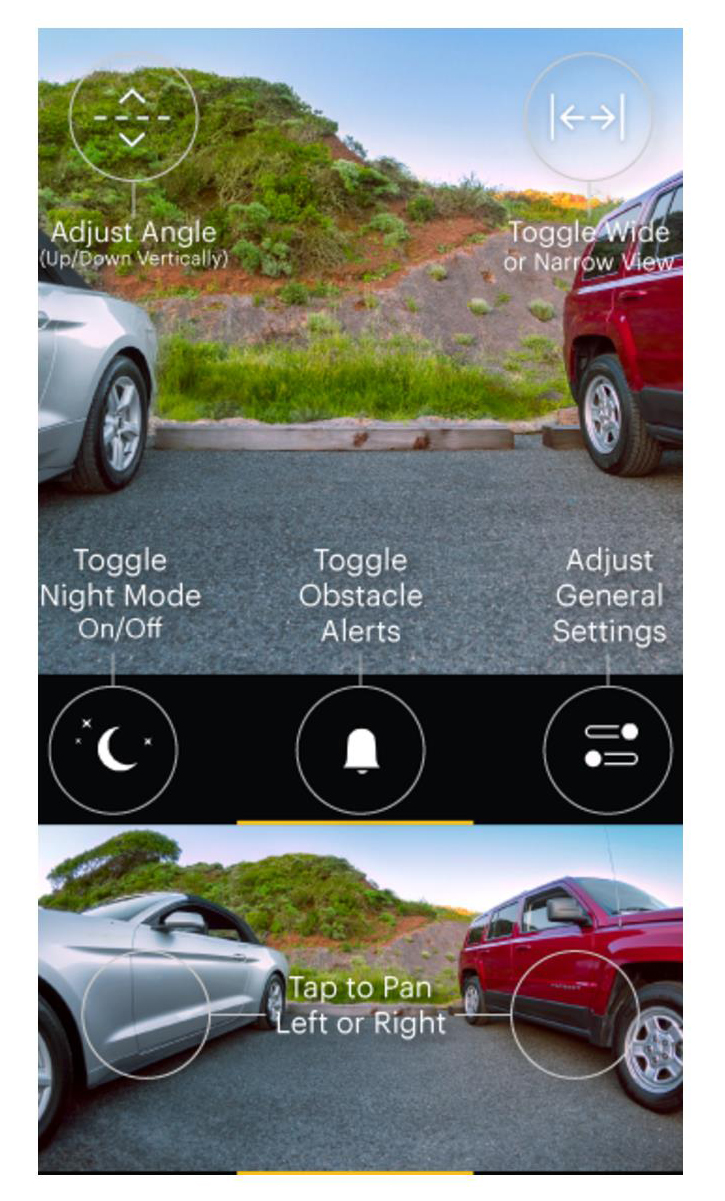
Task: Pan the camera view left
Action: click(x=146, y=1013)
